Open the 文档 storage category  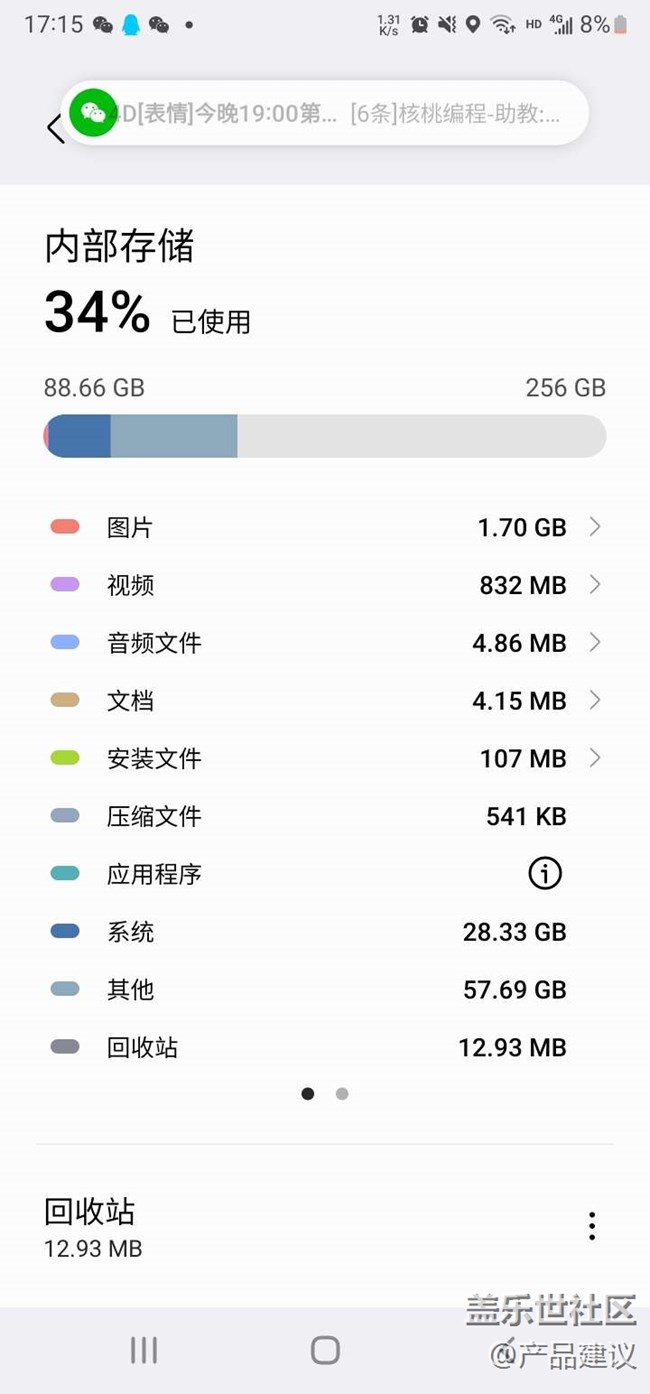tap(325, 701)
